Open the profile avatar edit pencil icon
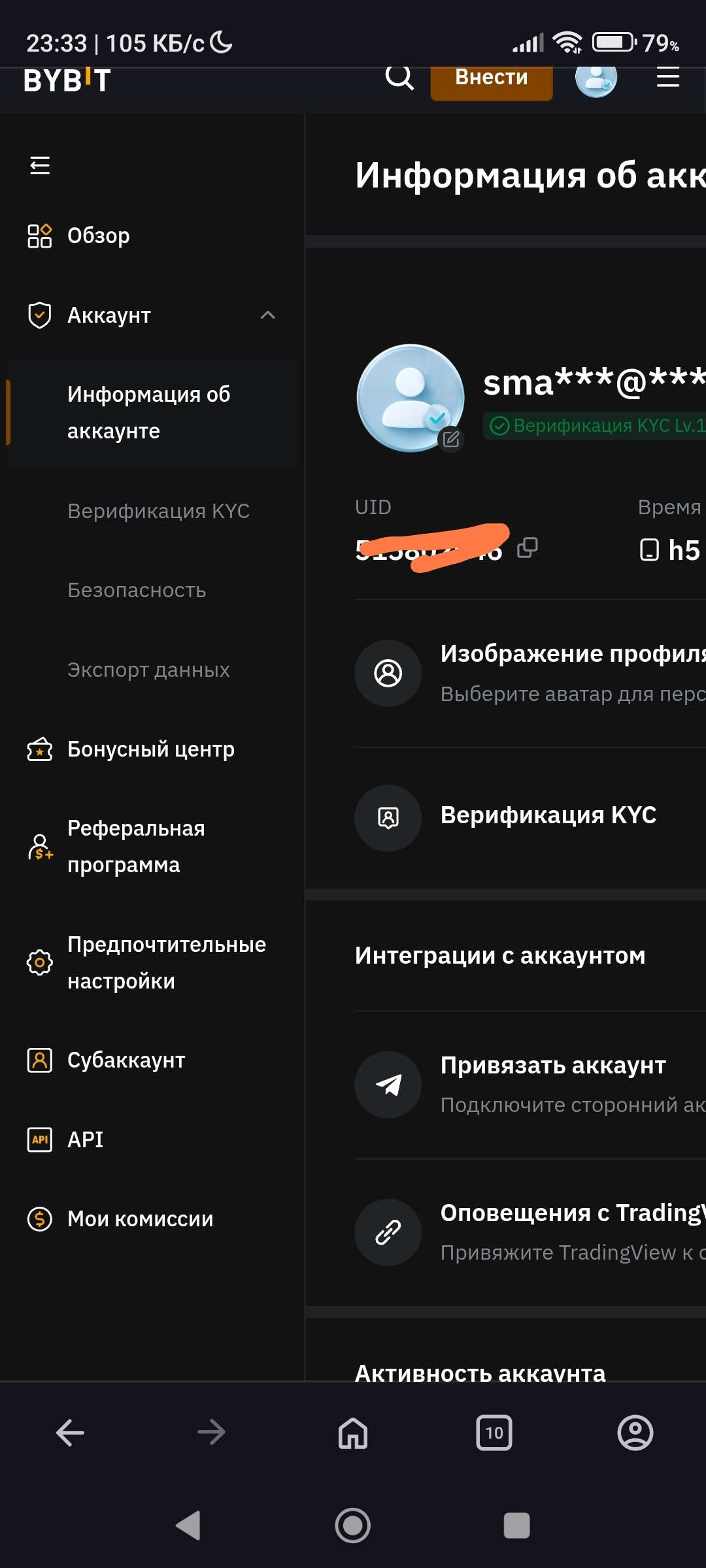This screenshot has width=706, height=1568. 450,439
